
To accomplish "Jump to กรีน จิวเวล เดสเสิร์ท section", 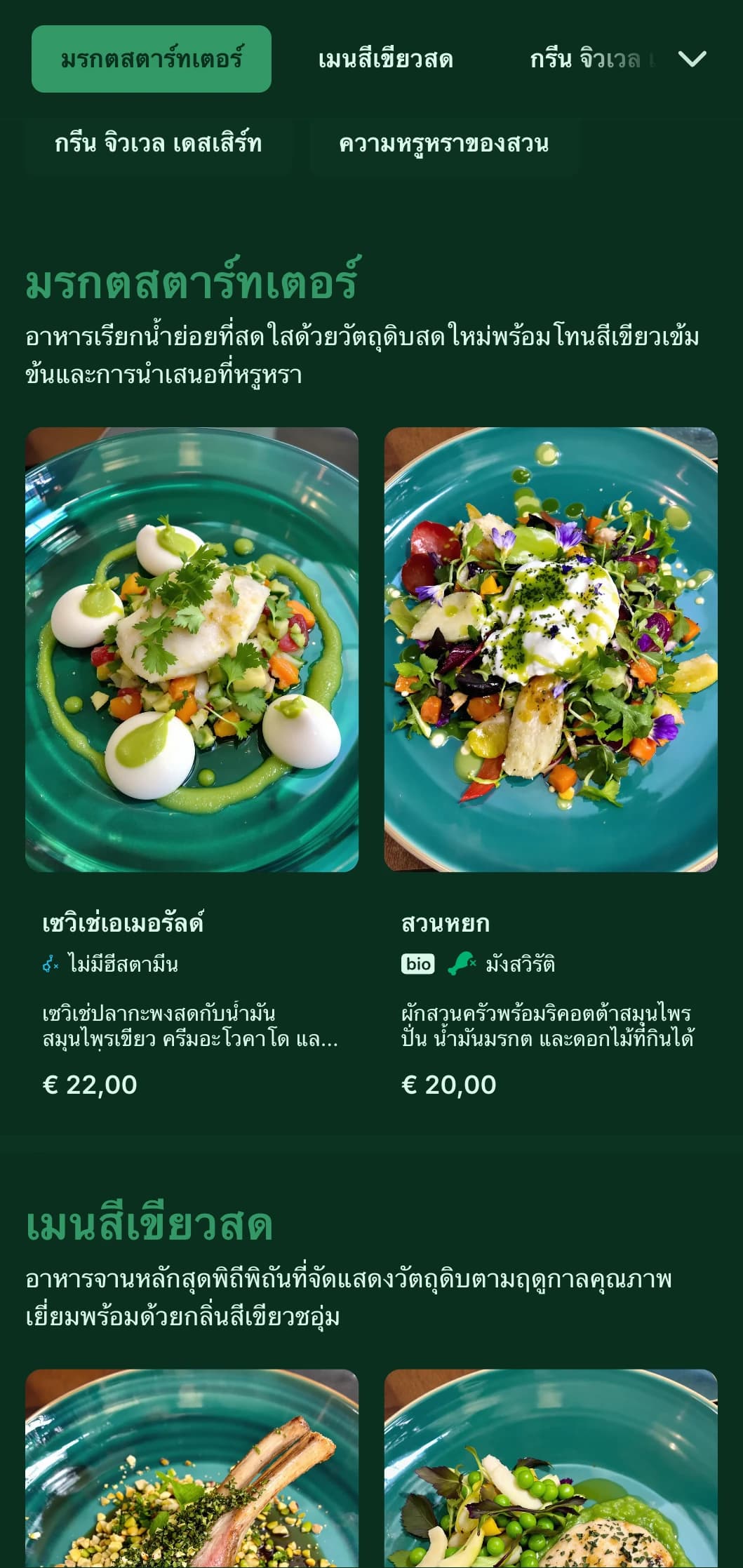I will [158, 144].
